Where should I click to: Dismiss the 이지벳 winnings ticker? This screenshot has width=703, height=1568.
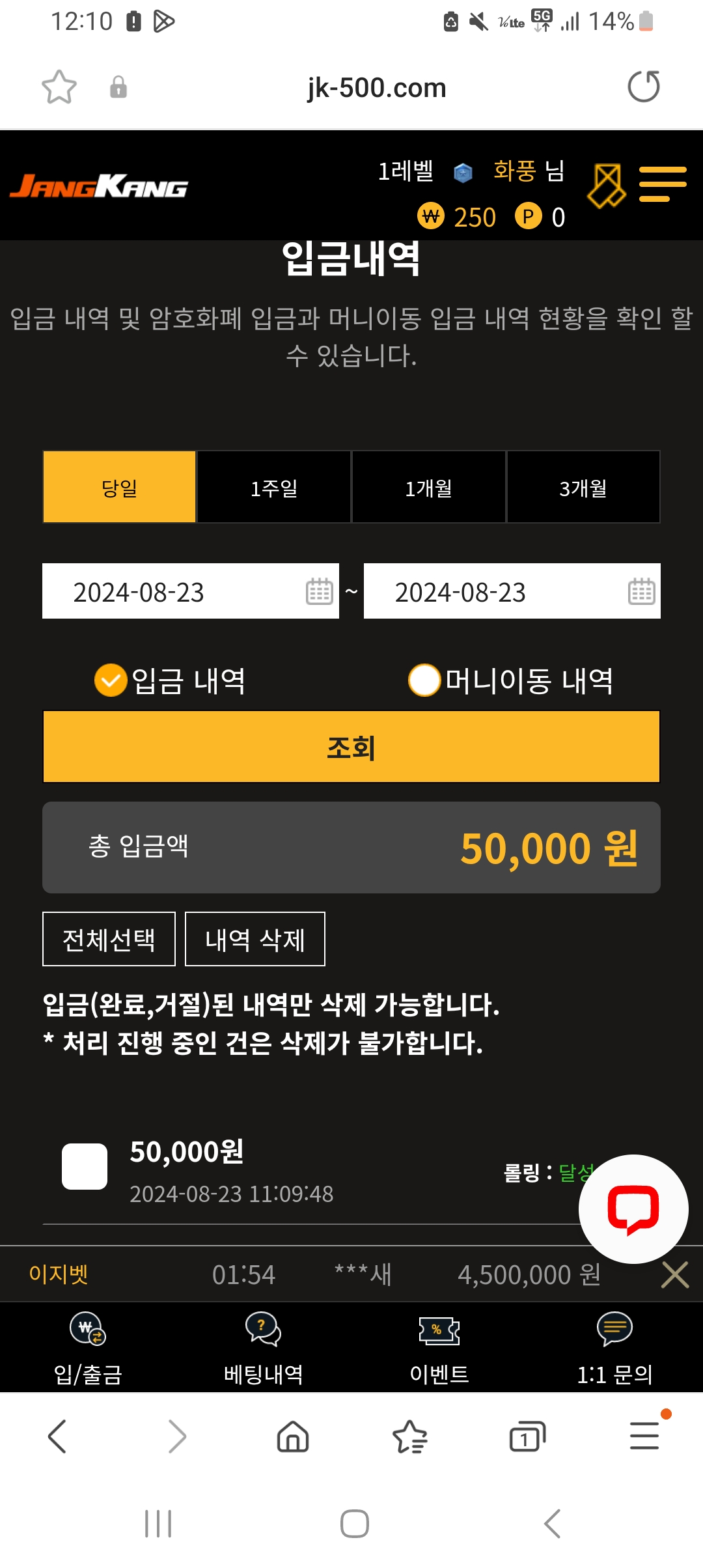(x=674, y=1275)
